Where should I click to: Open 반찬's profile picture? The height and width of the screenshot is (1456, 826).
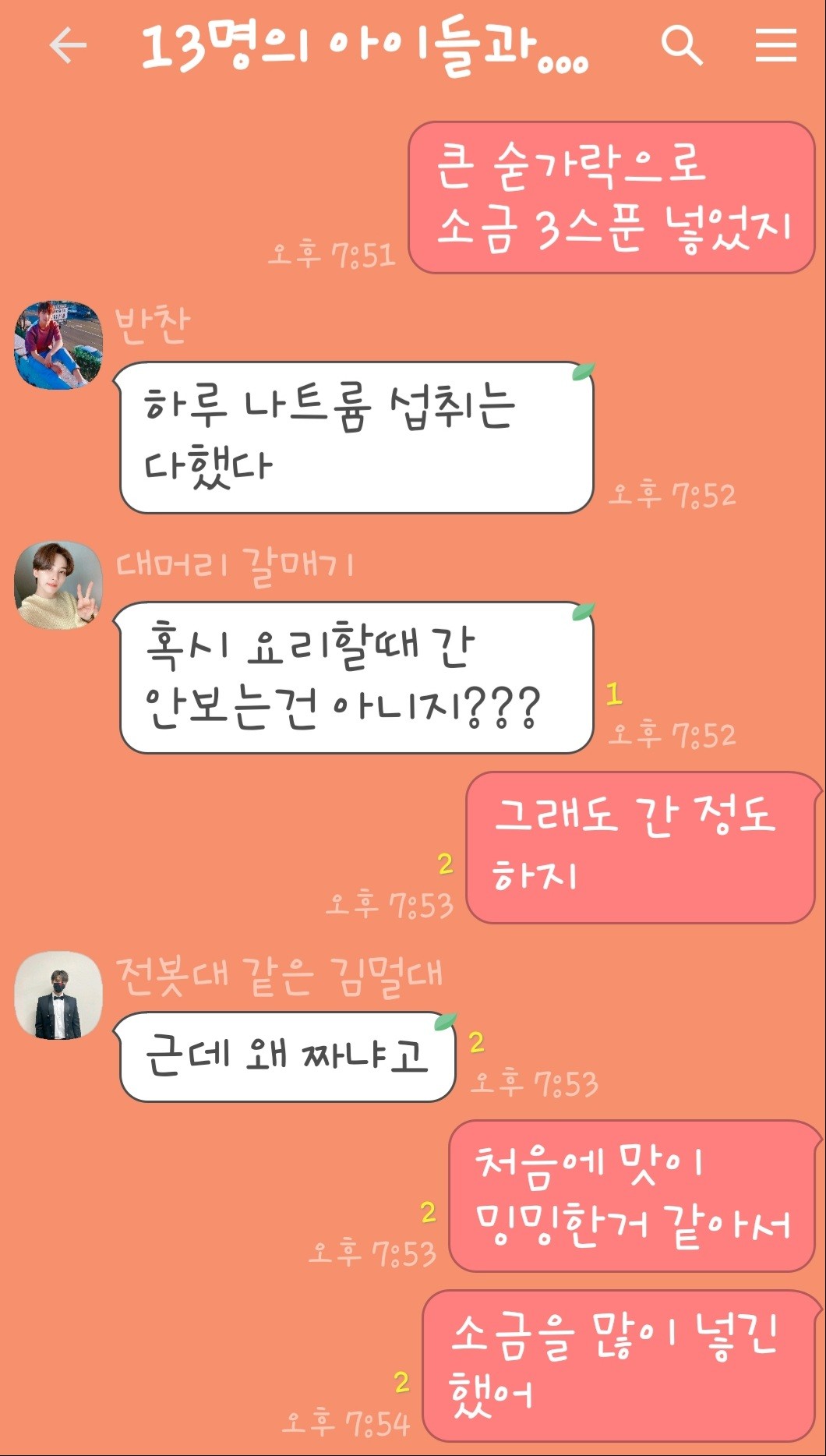coord(58,345)
